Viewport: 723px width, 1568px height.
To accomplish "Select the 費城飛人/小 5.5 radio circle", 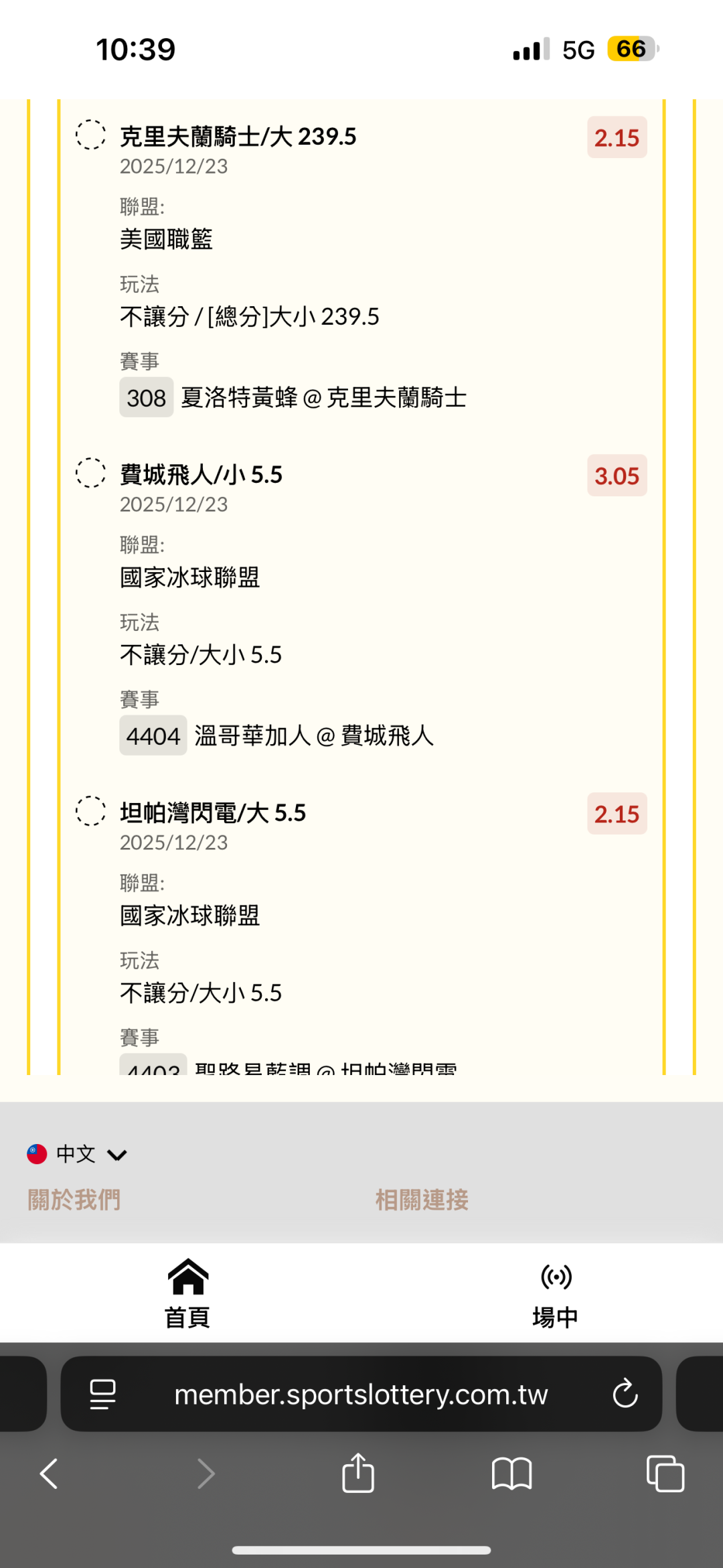I will pyautogui.click(x=90, y=473).
